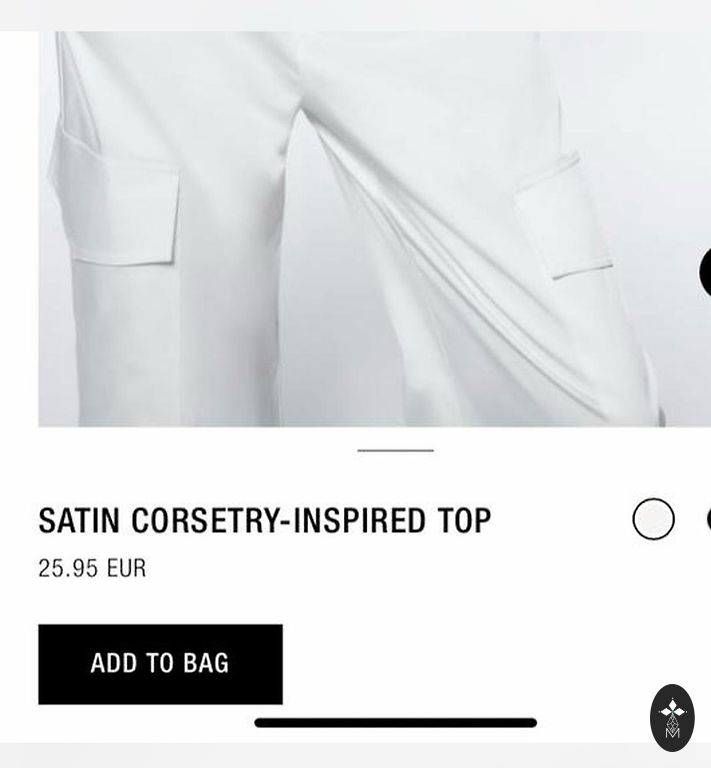Add the satin top to bag
The width and height of the screenshot is (711, 768).
[x=160, y=664]
